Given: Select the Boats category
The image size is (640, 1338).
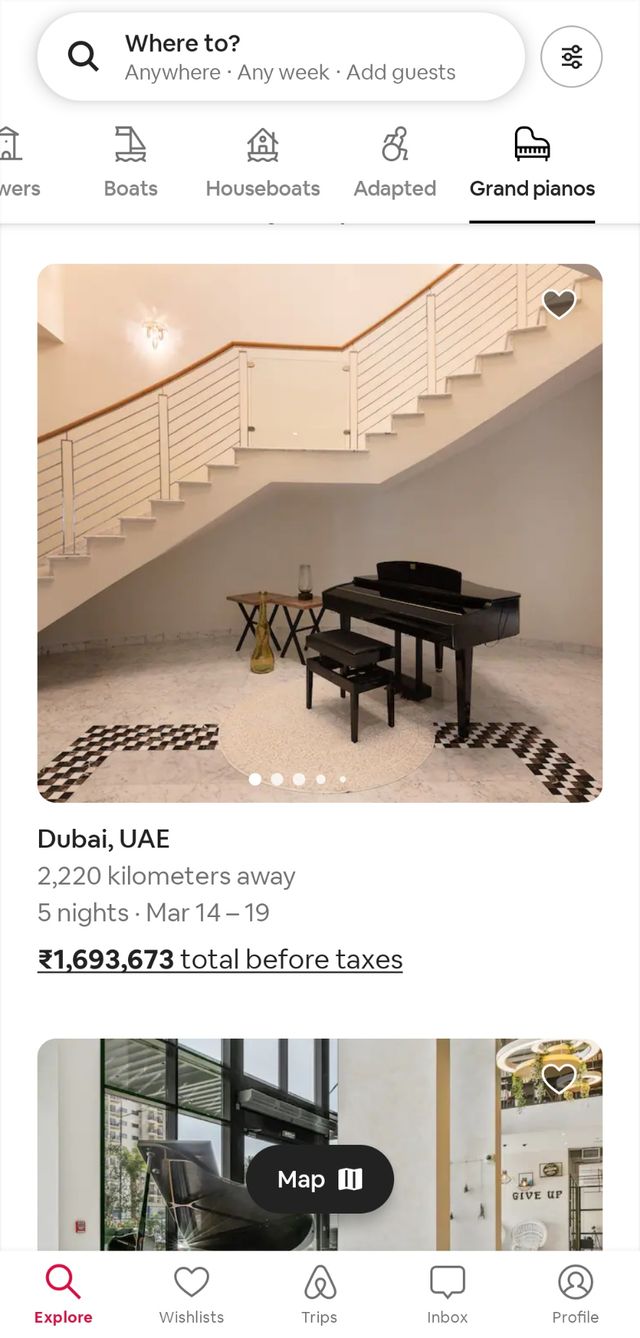Looking at the screenshot, I should pos(131,163).
